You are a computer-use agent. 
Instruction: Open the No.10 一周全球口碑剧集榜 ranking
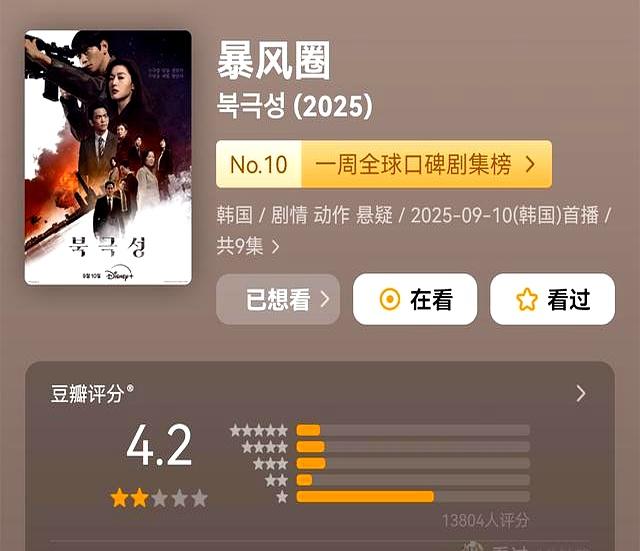[383, 164]
